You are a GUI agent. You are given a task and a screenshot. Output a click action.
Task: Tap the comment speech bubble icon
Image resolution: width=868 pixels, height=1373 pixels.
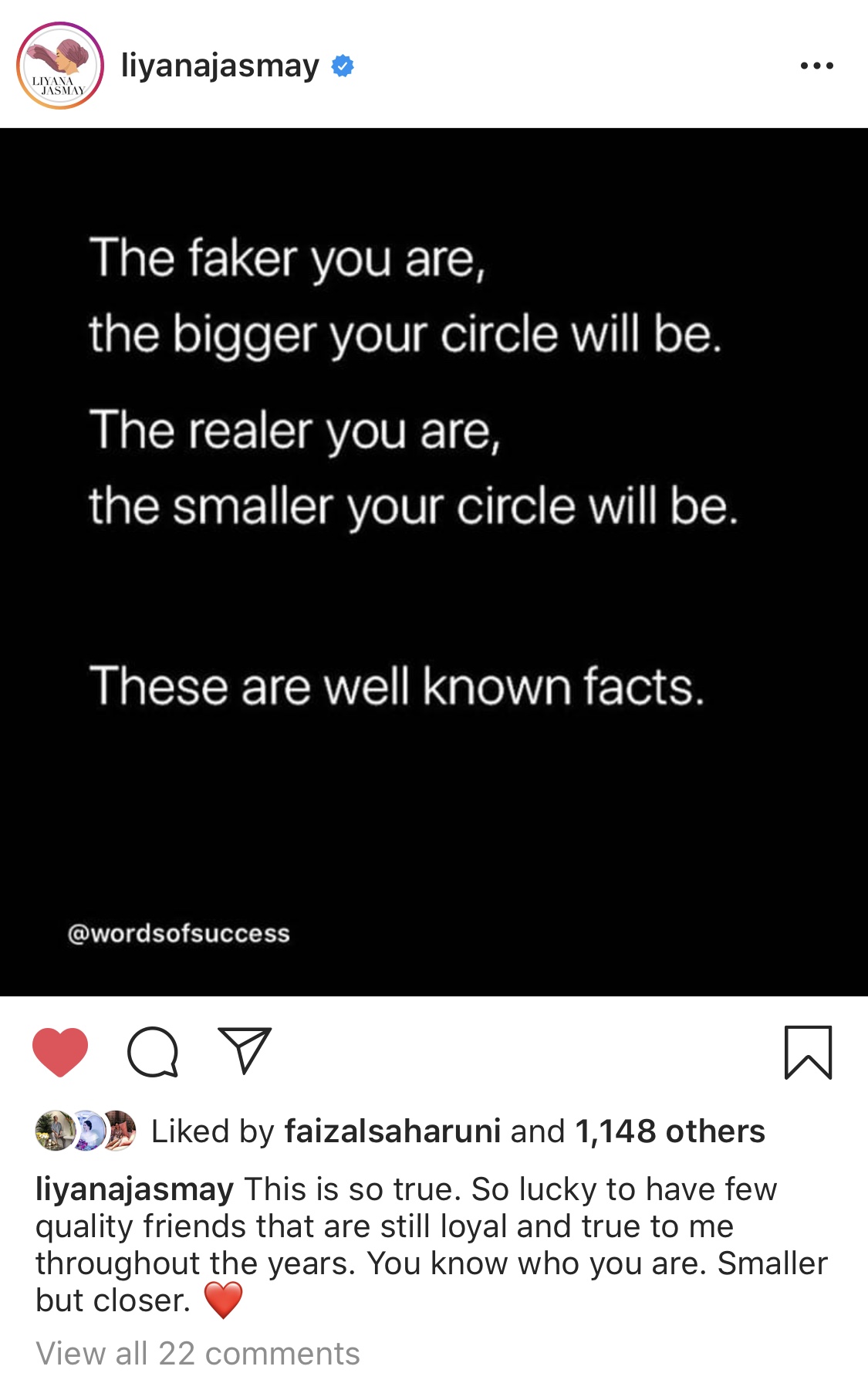153,1052
